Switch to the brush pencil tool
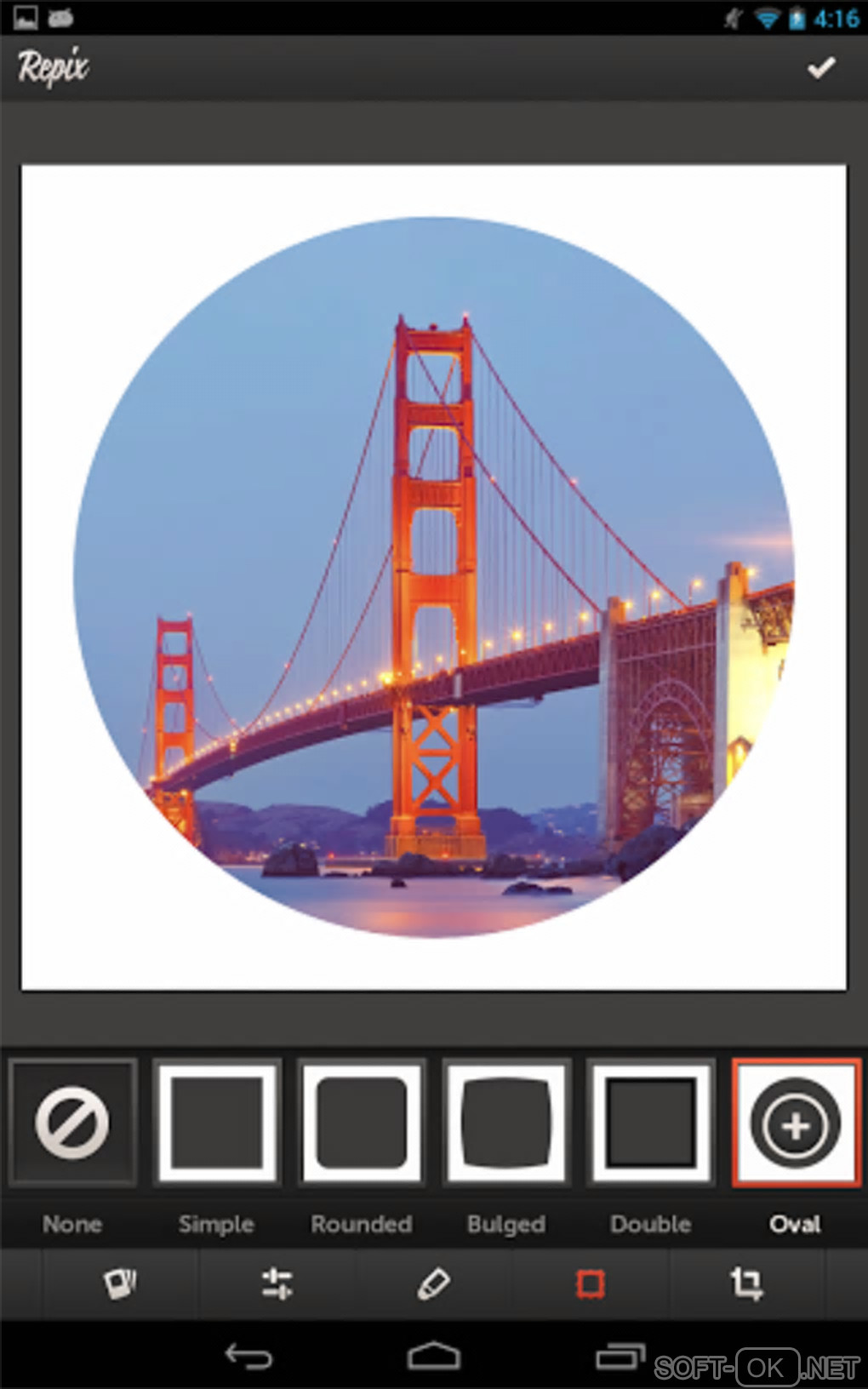 coord(433,1283)
